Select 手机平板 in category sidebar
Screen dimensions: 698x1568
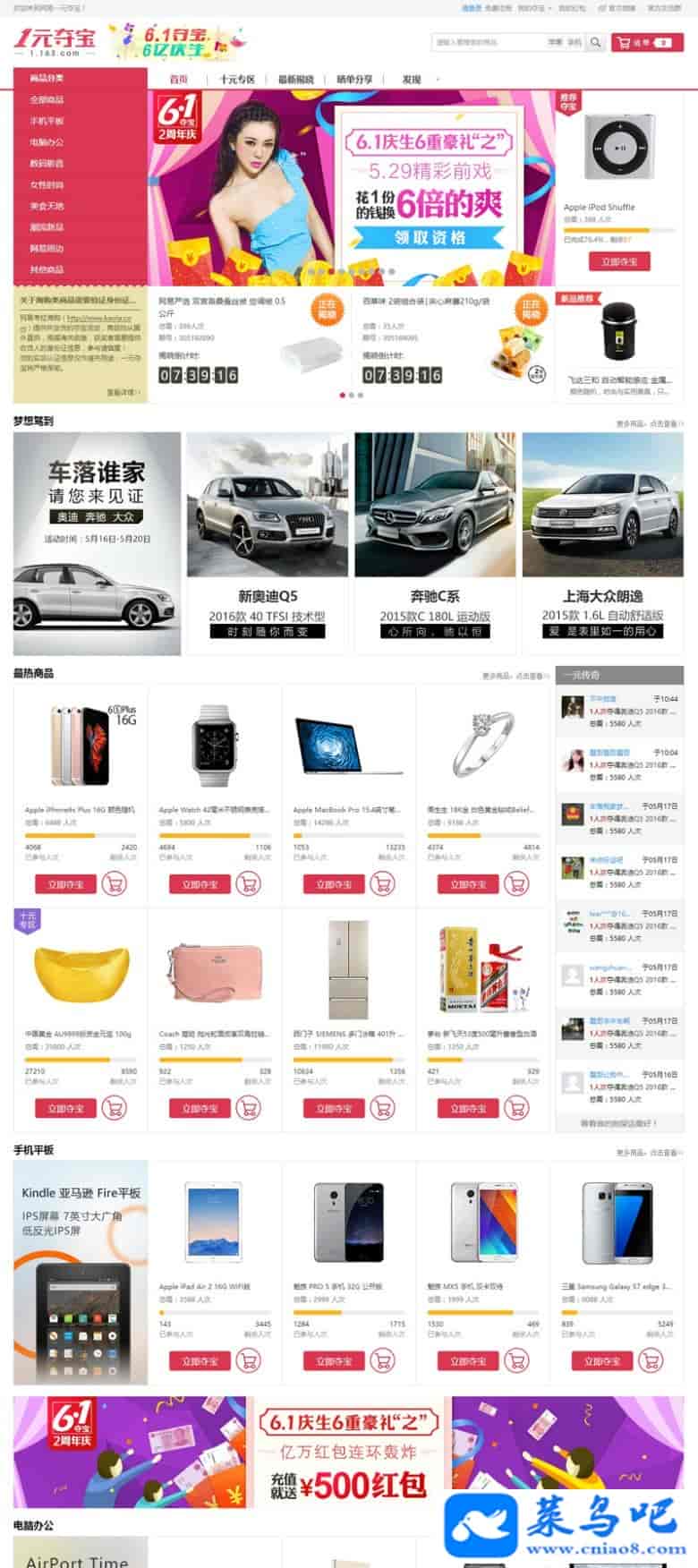pos(47,121)
